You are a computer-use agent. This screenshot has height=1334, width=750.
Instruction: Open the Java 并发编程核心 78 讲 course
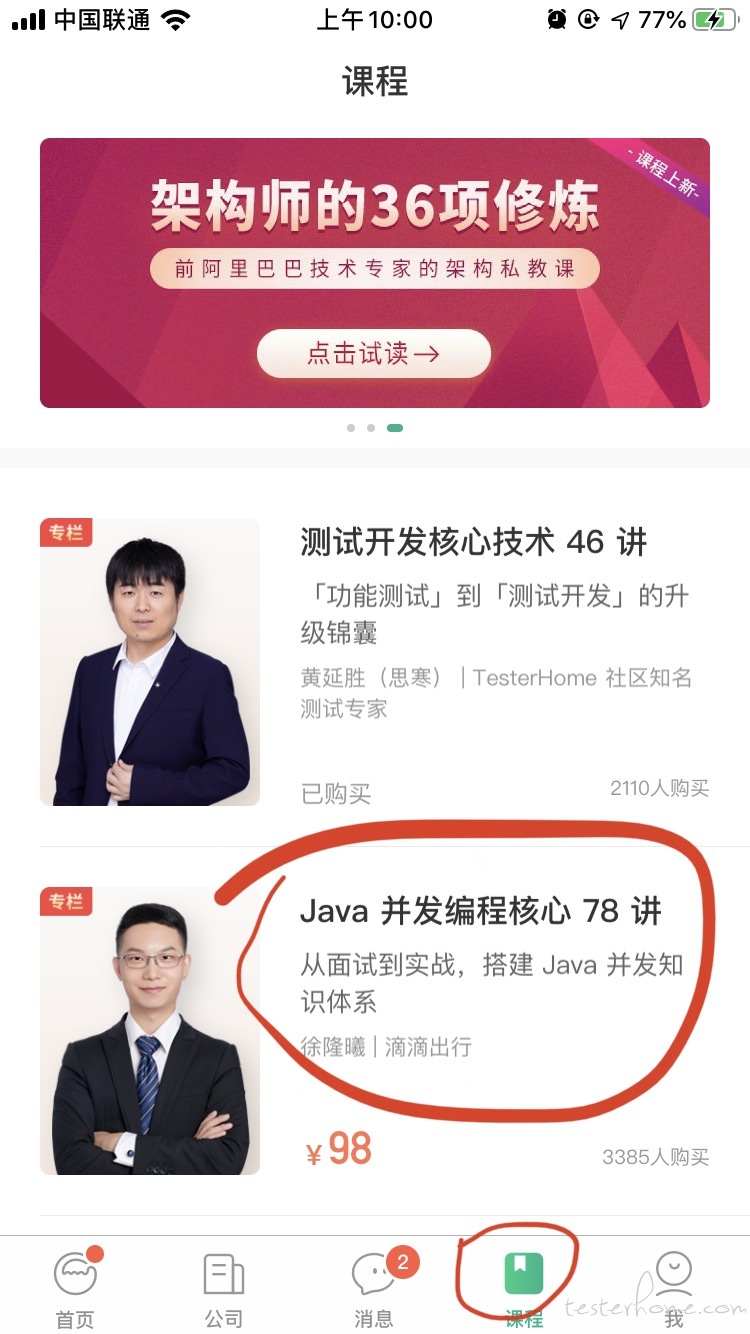(481, 911)
